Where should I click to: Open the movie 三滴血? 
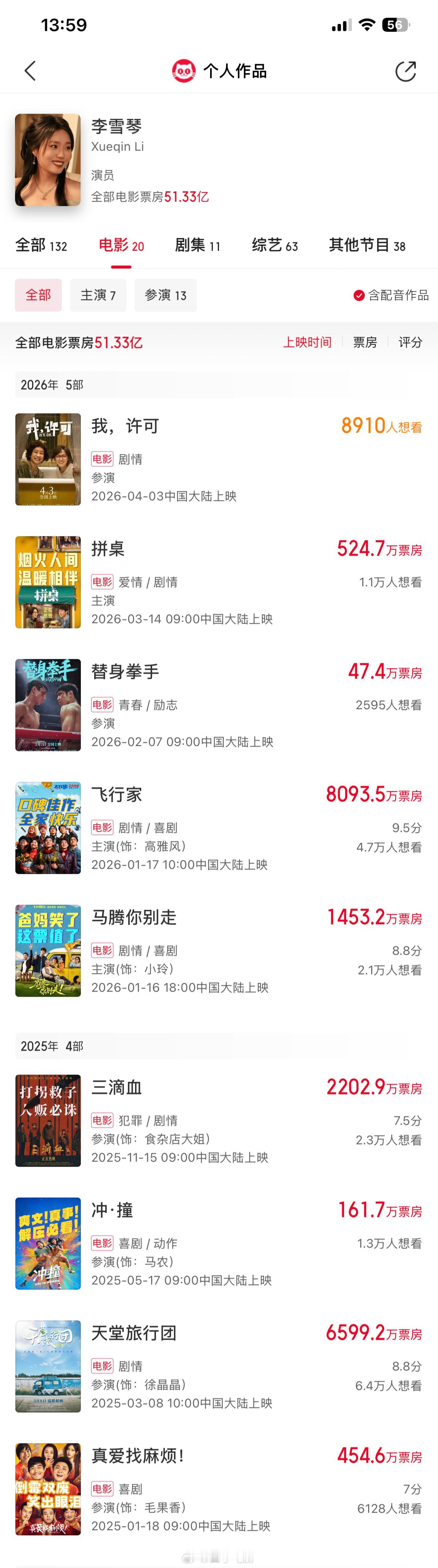pyautogui.click(x=117, y=1087)
